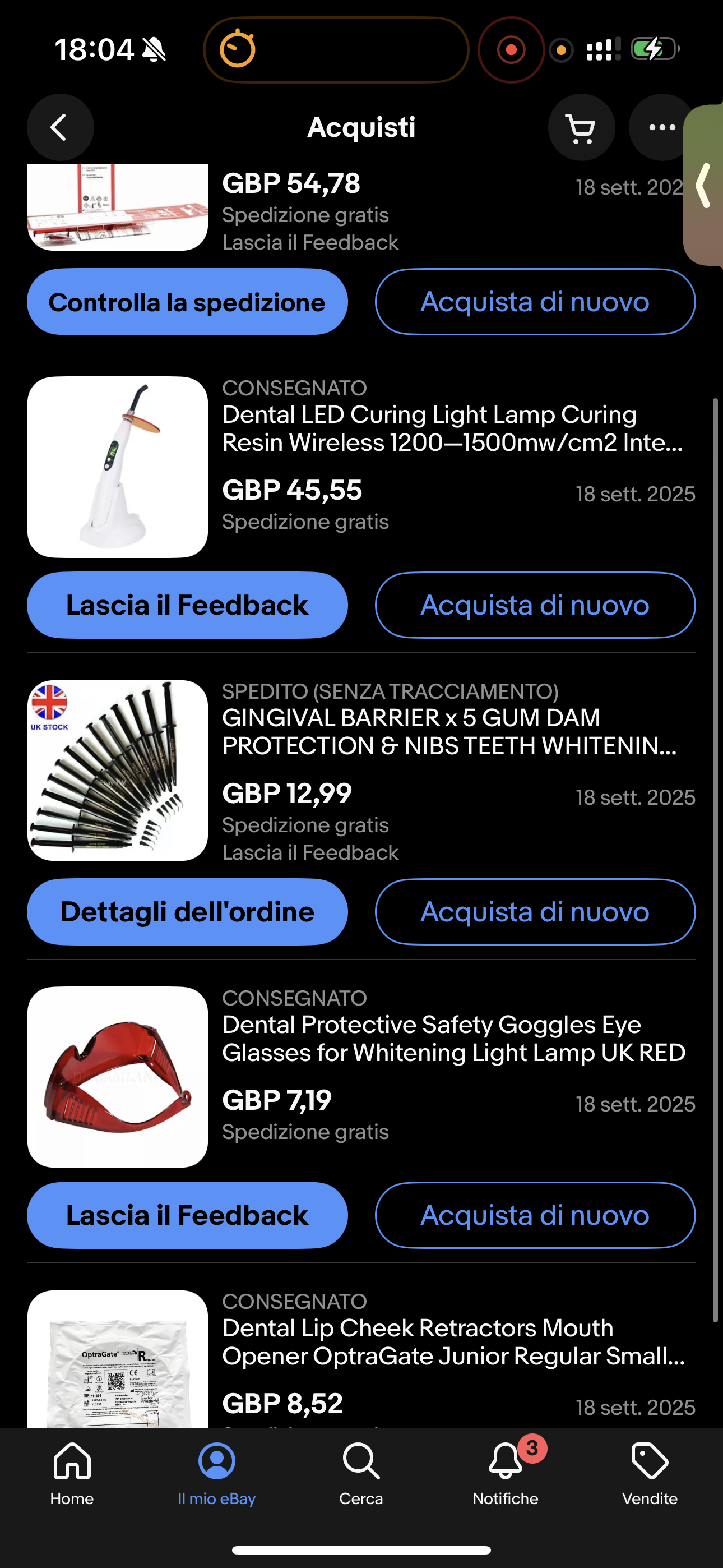This screenshot has width=723, height=1568.
Task: Leave feedback for Dental Protective Safety Goggles
Action: point(187,1215)
